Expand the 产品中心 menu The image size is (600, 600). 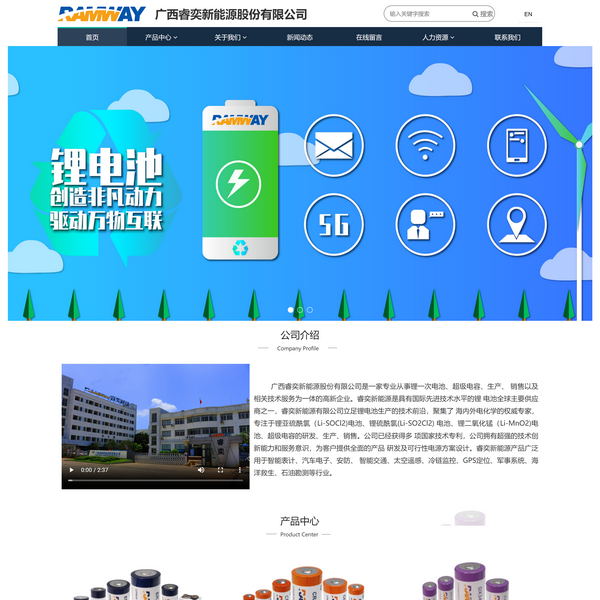[161, 37]
